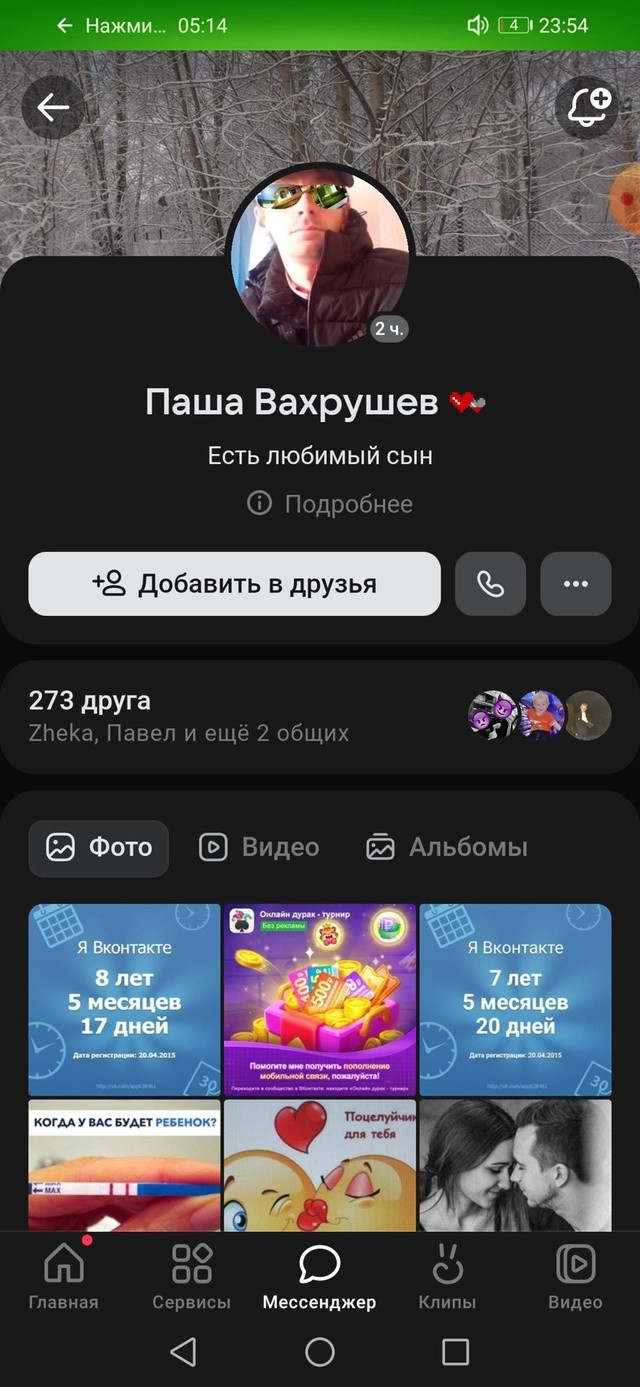
Task: Go back using the top-left arrow
Action: pyautogui.click(x=53, y=107)
